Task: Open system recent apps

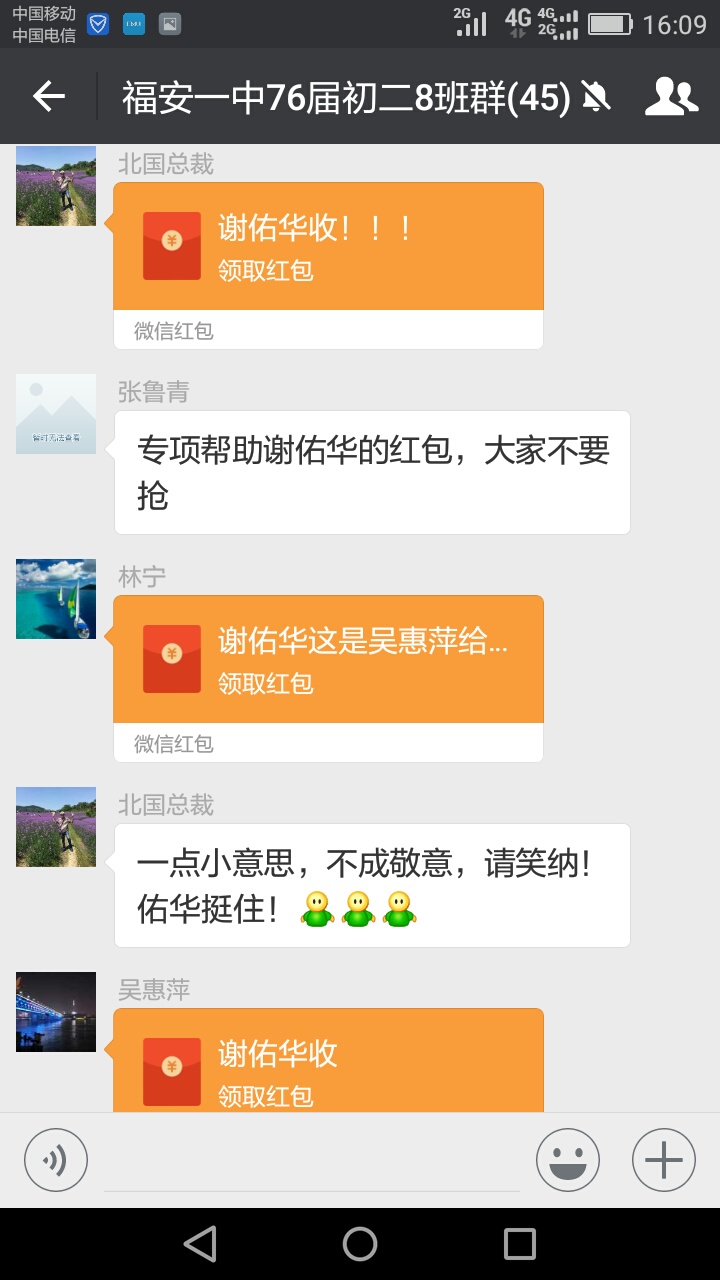Action: coord(520,1244)
